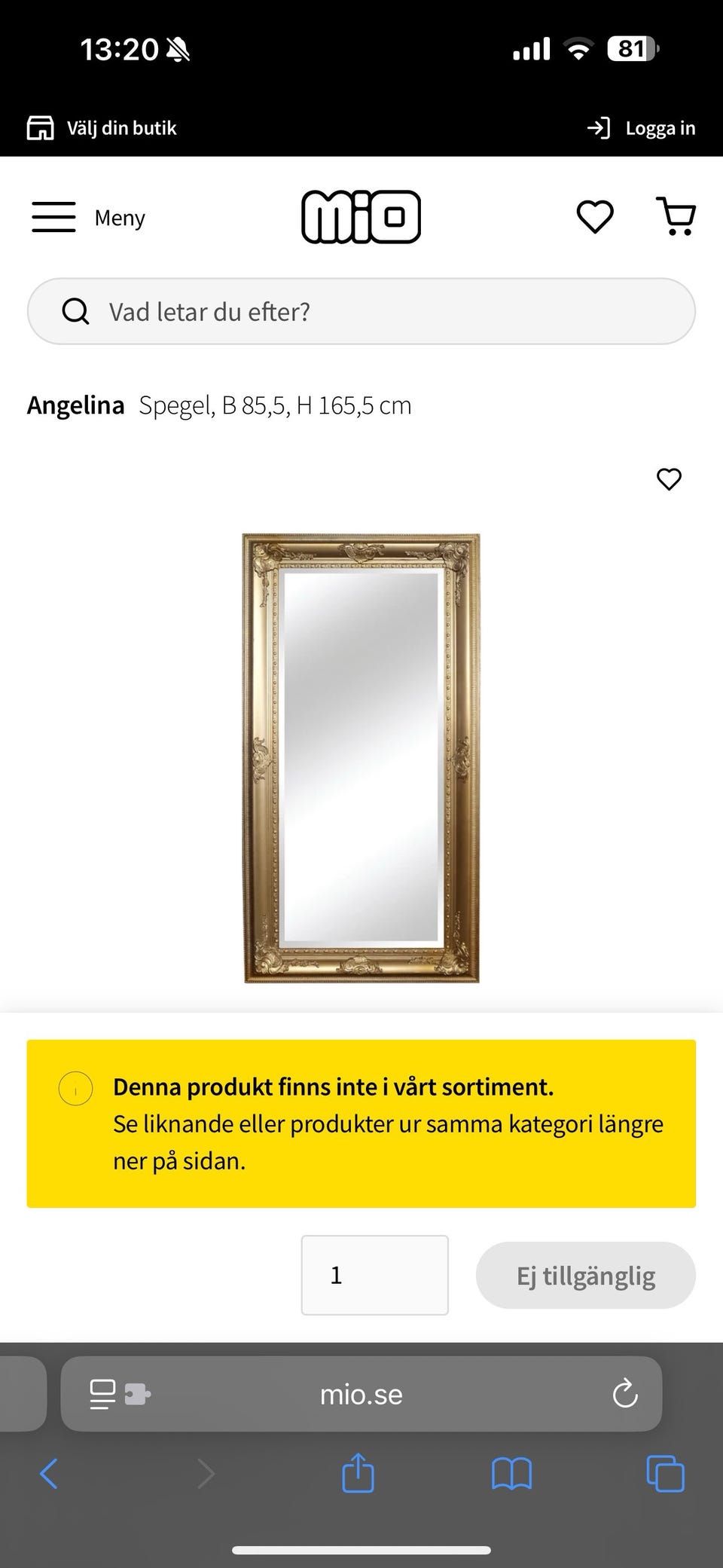
Task: Tap the quantity field showing 1
Action: (x=374, y=1275)
